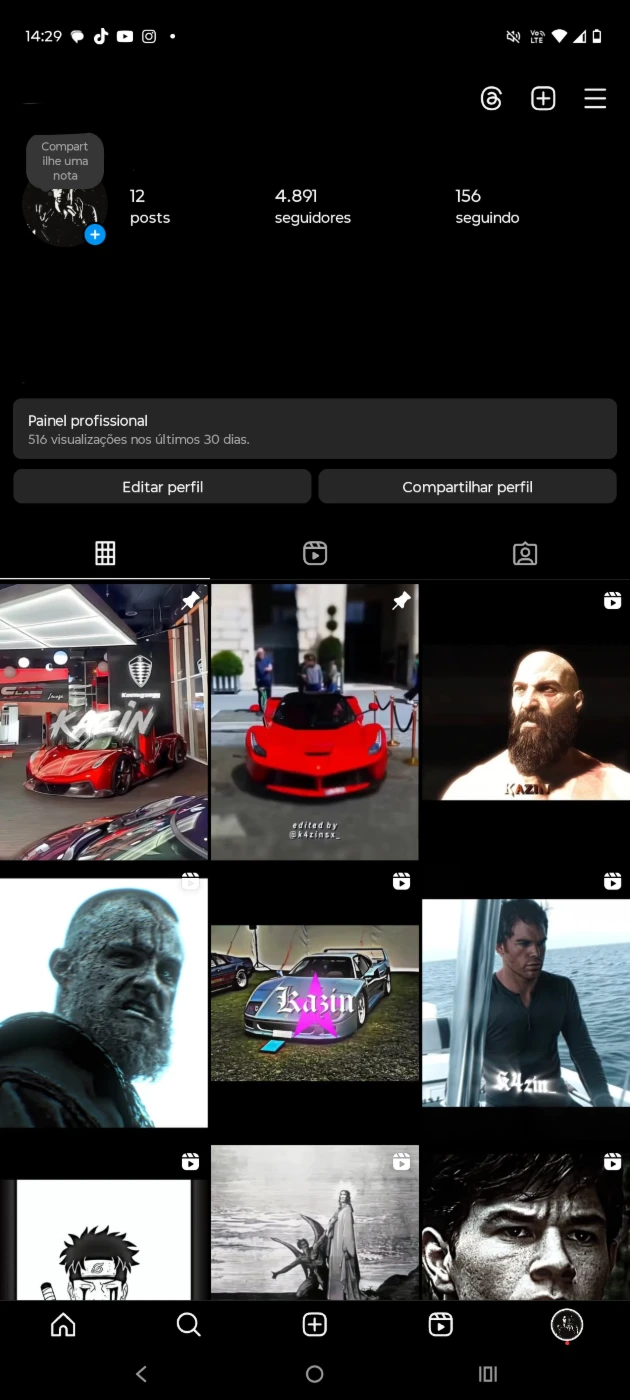This screenshot has width=630, height=1400.
Task: Open the Threads icon in the header
Action: point(491,99)
